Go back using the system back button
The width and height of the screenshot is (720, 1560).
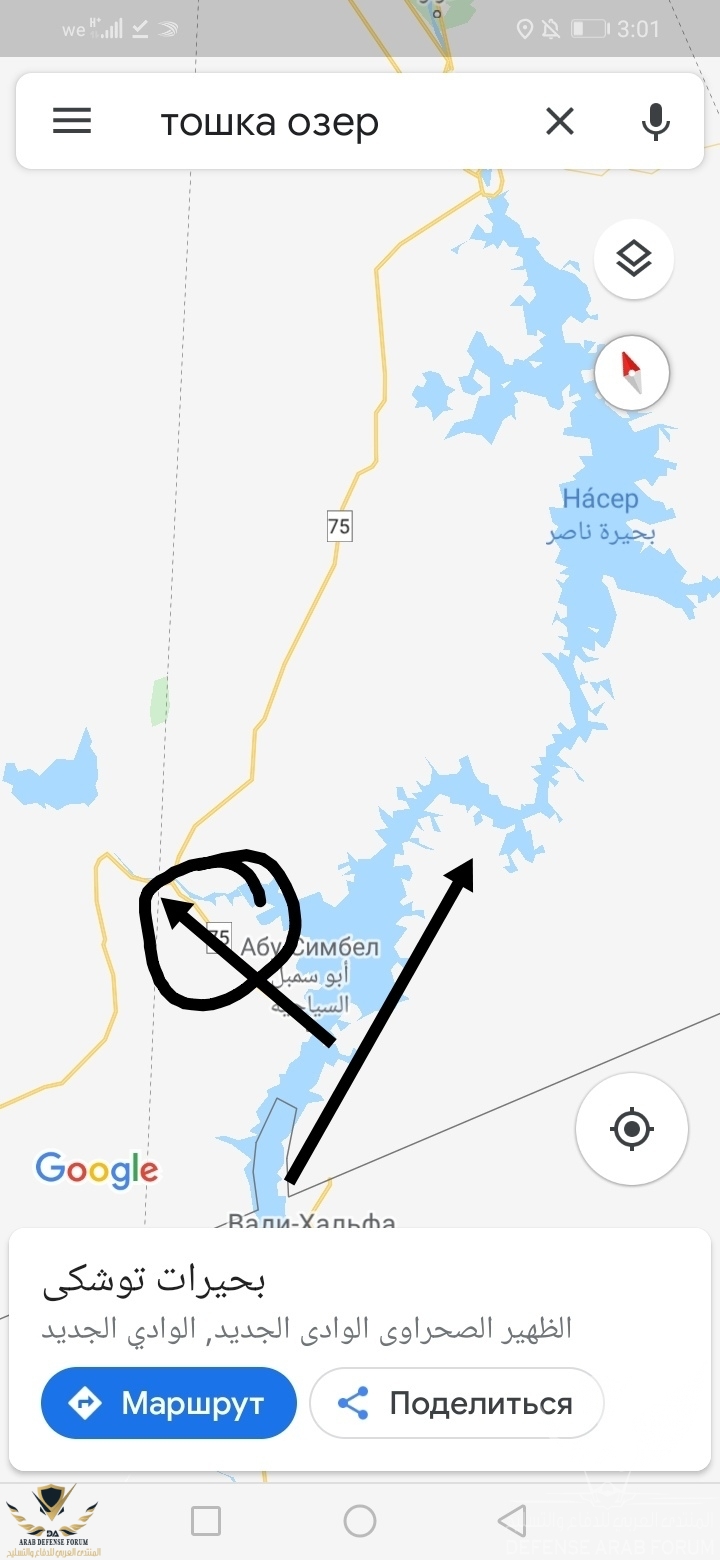point(512,1521)
